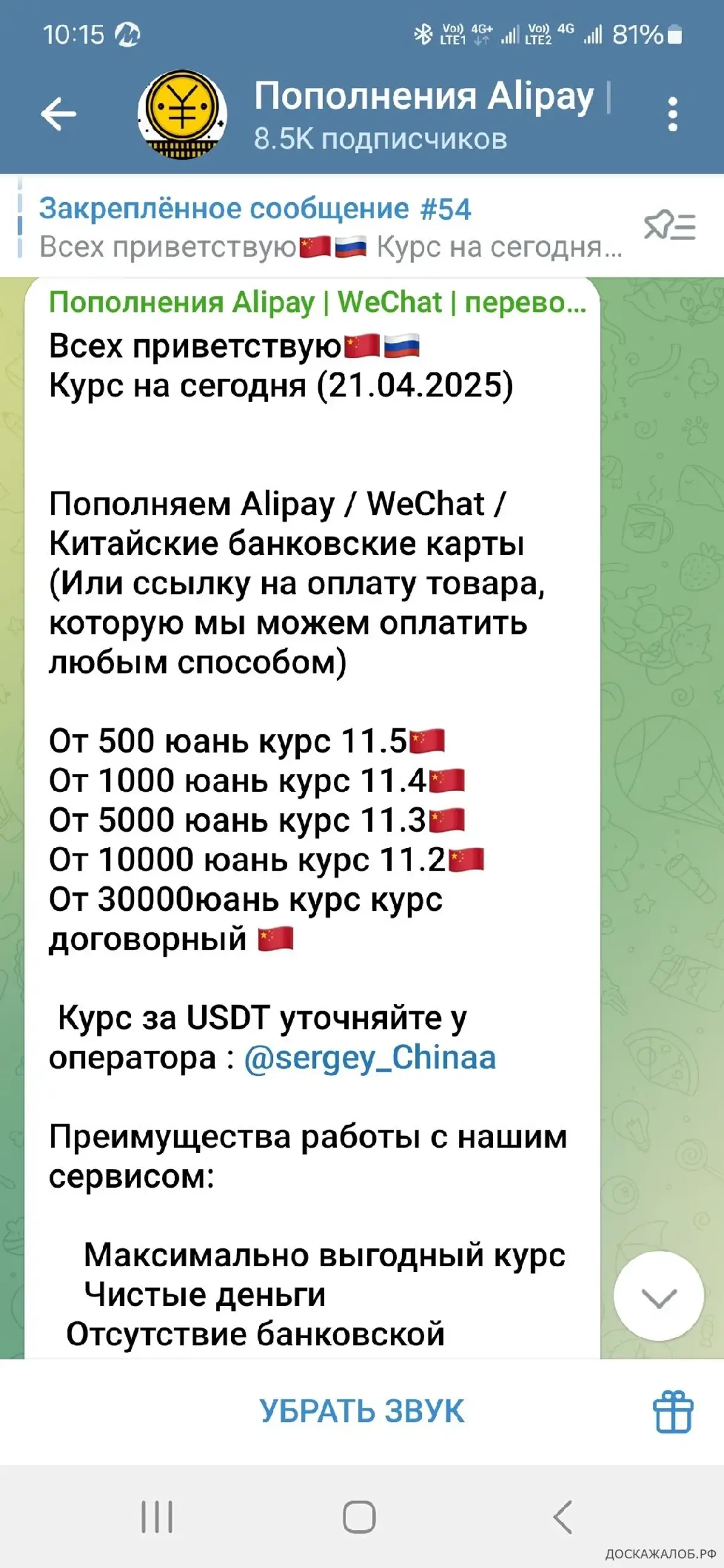
Task: Mute channel with Убрать звук
Action: pos(361,1411)
